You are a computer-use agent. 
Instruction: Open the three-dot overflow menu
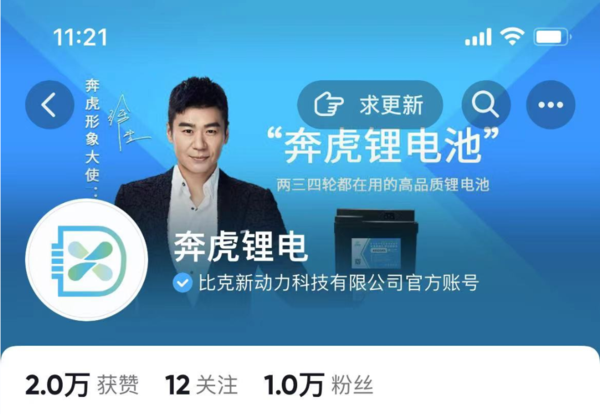[550, 104]
